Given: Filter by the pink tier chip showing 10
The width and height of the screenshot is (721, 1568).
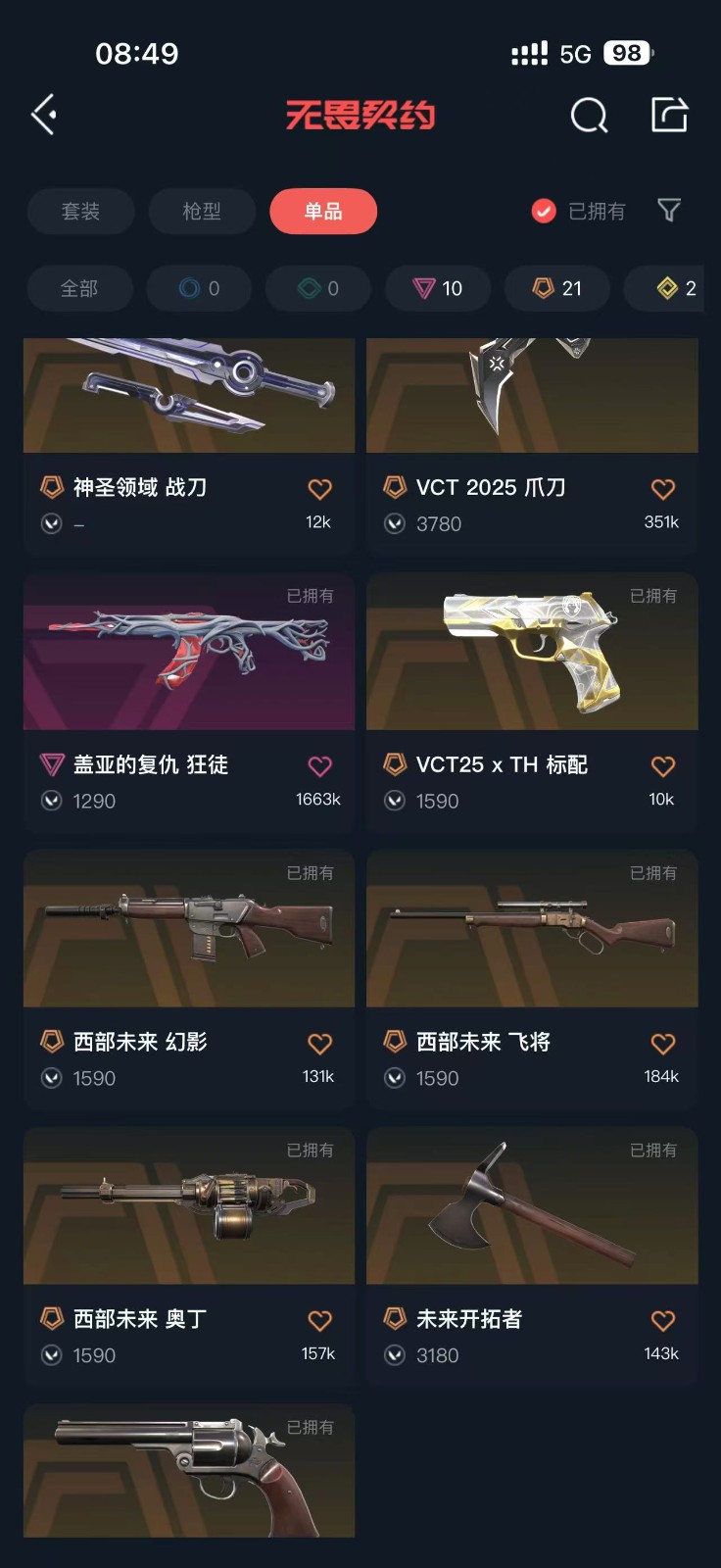Looking at the screenshot, I should click(x=438, y=288).
